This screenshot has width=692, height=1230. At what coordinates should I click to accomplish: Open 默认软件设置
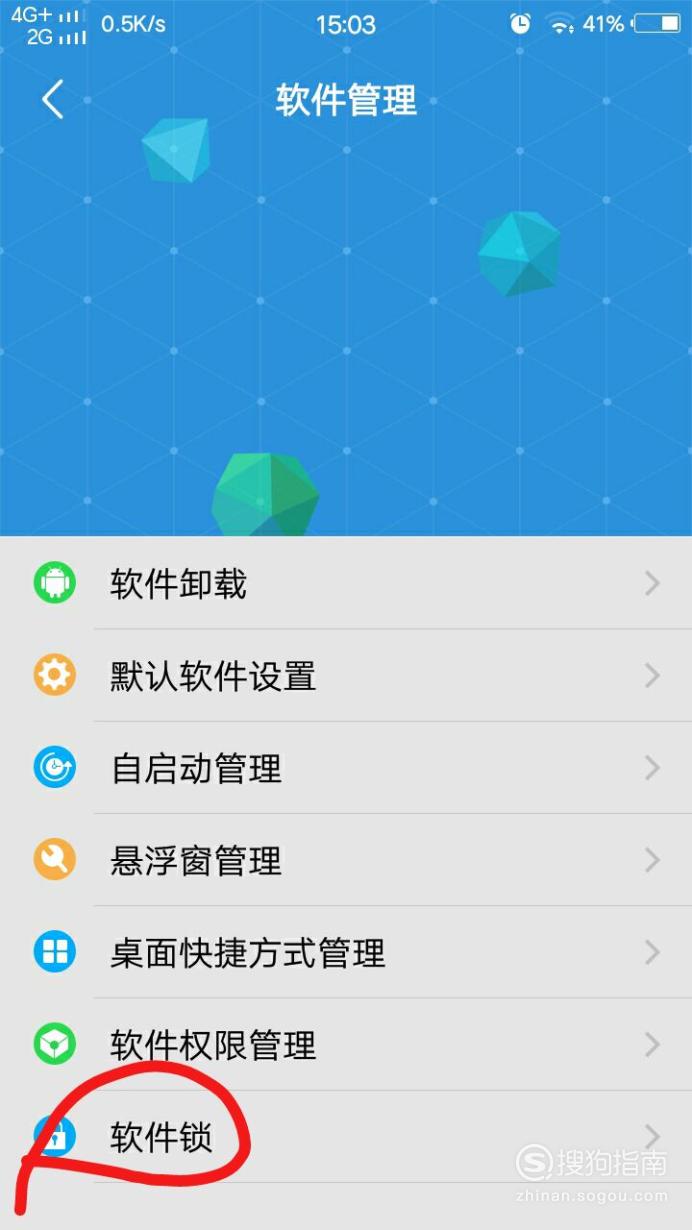[x=346, y=676]
